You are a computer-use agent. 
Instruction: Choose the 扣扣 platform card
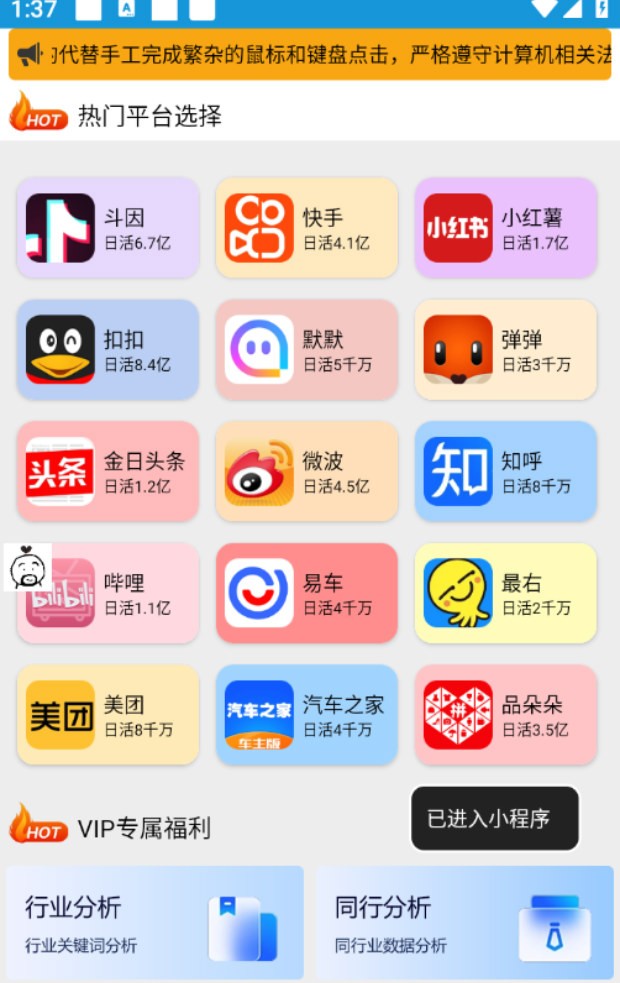pyautogui.click(x=108, y=350)
